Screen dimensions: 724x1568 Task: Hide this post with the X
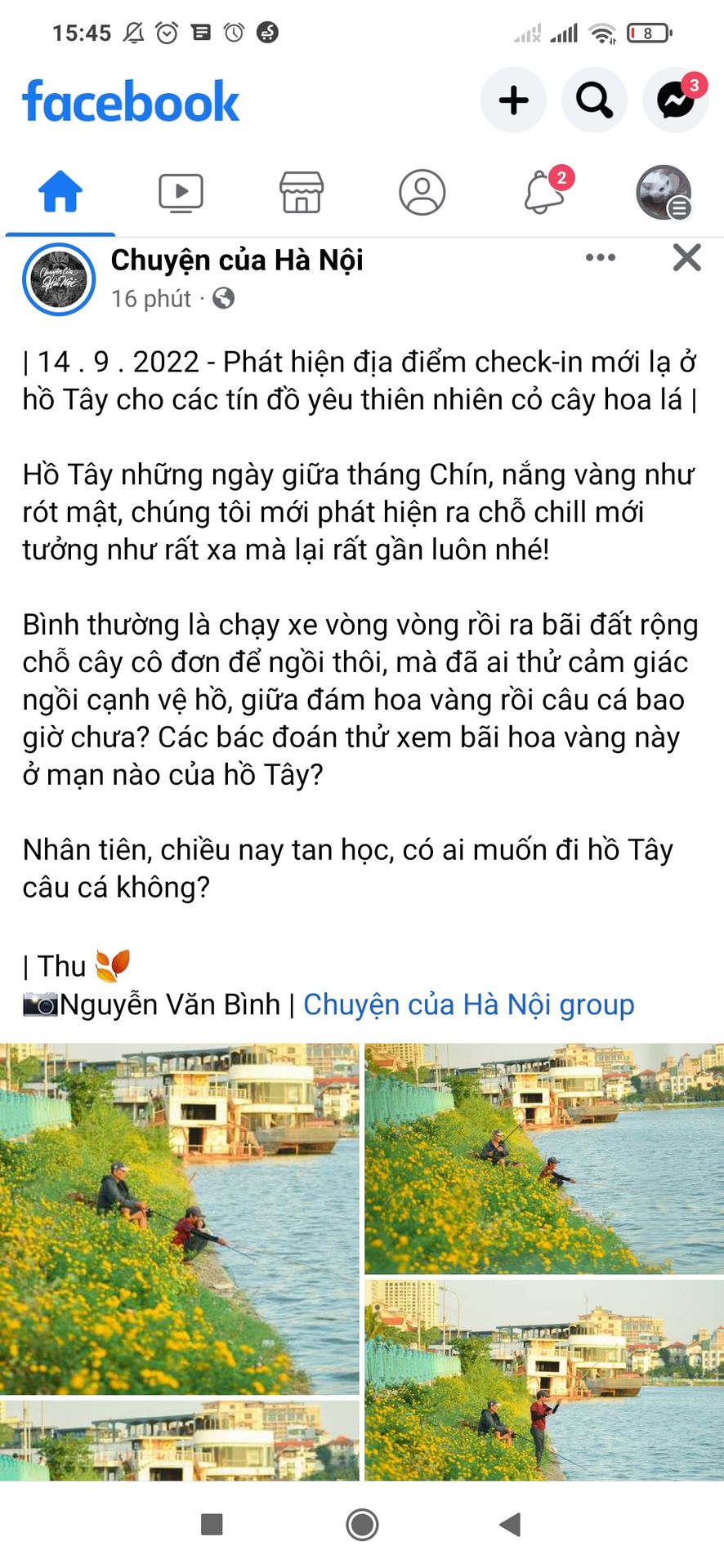pyautogui.click(x=686, y=258)
